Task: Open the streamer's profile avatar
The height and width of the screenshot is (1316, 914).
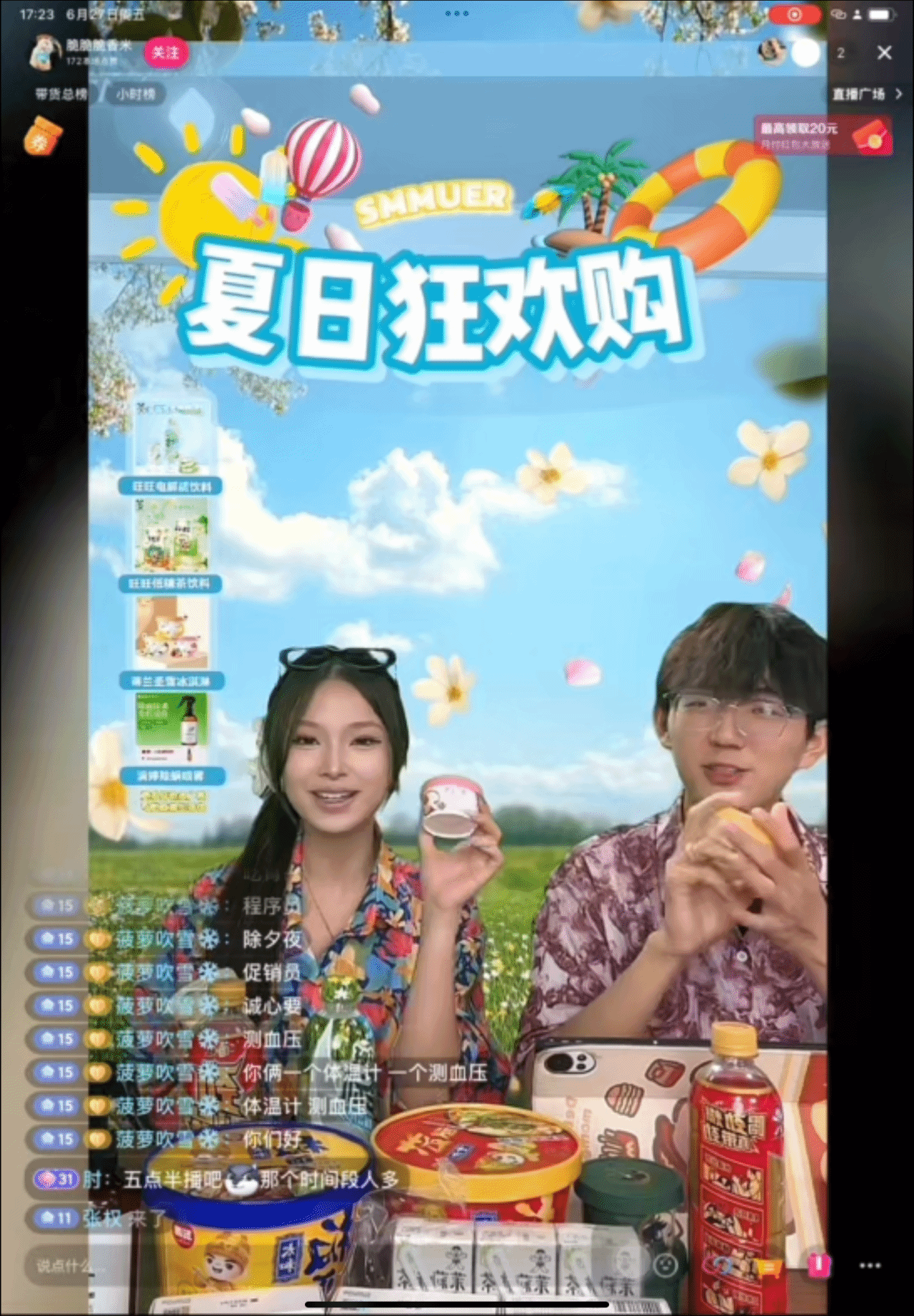Action: point(44,52)
